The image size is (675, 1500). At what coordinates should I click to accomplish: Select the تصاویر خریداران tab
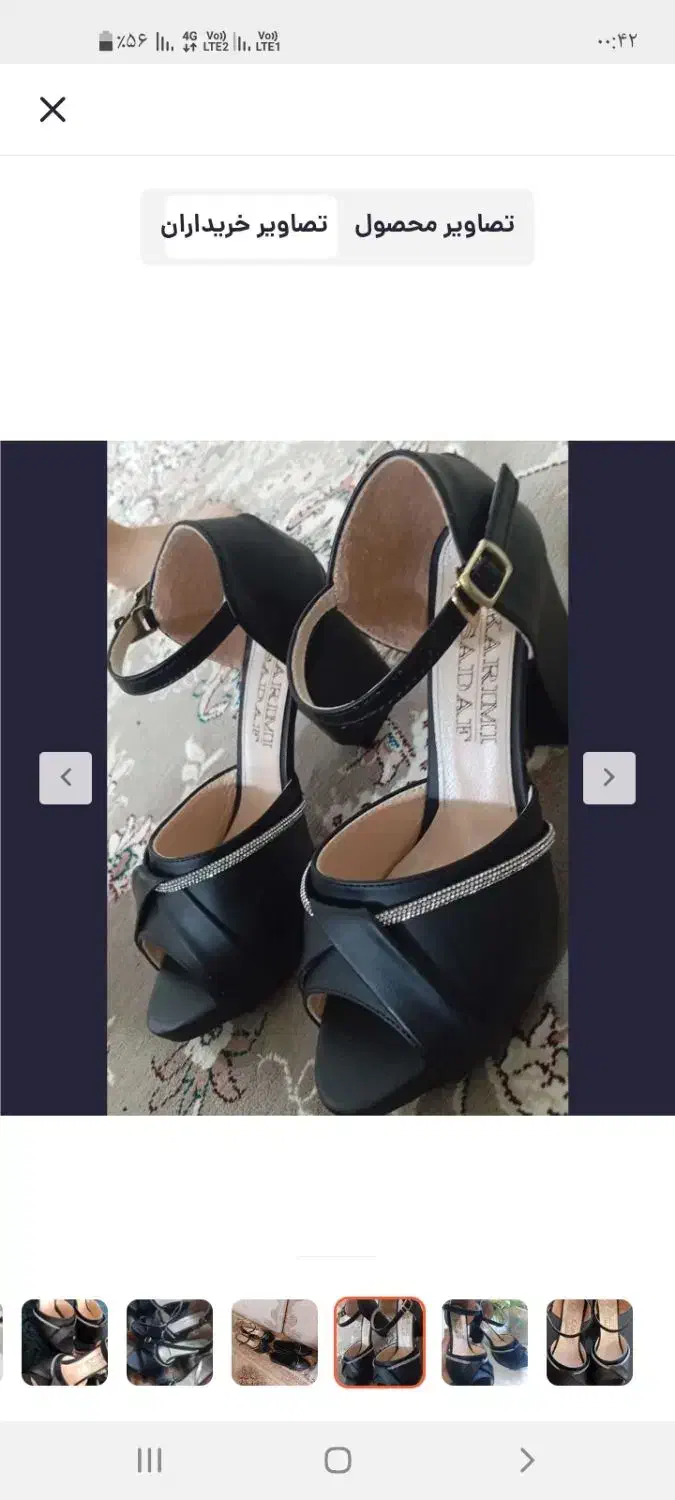click(x=245, y=225)
